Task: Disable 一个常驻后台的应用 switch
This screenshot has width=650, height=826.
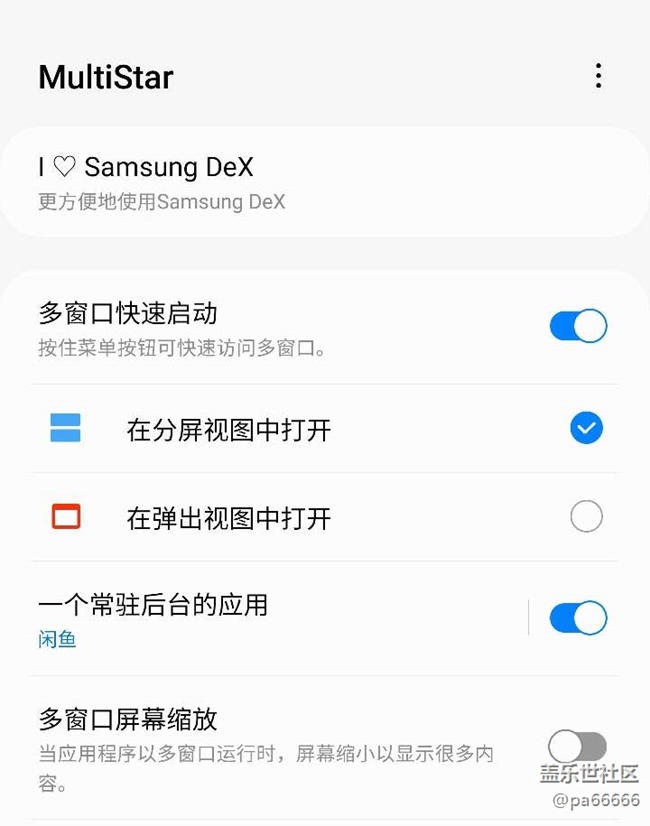Action: 578,618
